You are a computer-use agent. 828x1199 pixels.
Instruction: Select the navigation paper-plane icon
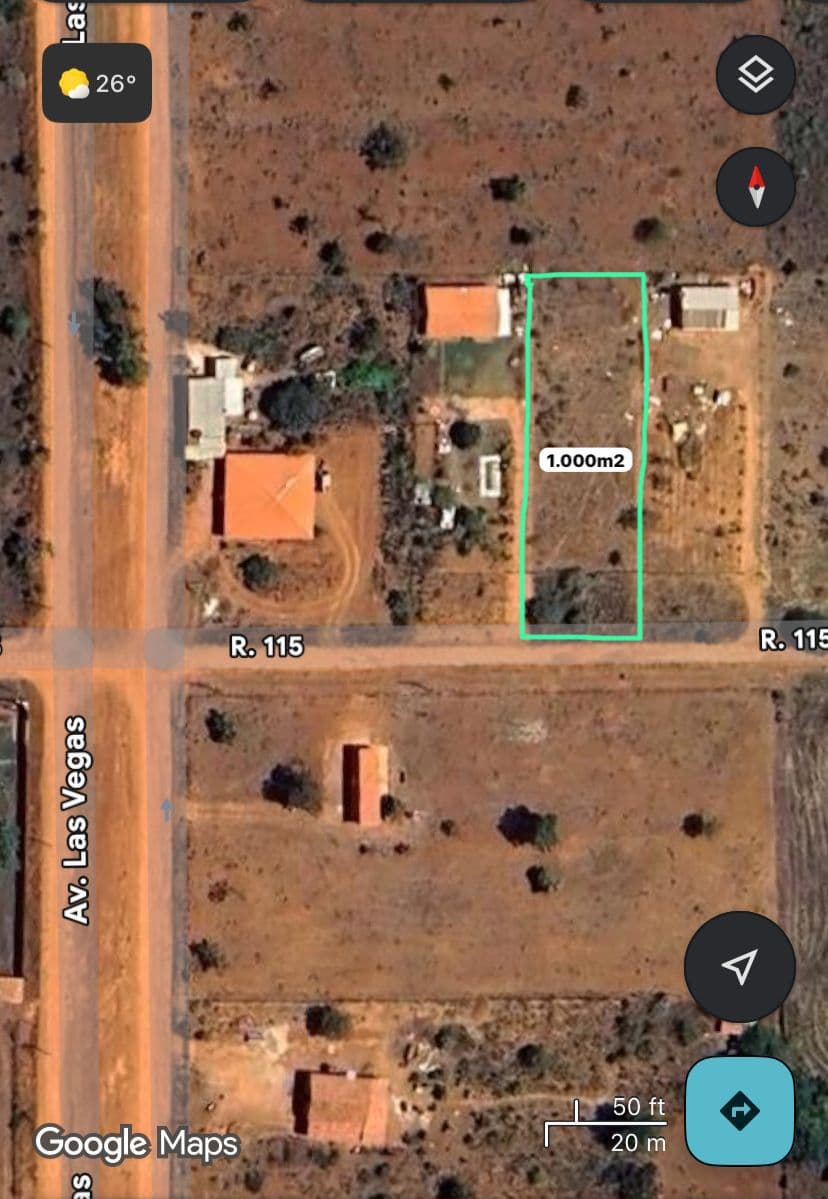[740, 967]
